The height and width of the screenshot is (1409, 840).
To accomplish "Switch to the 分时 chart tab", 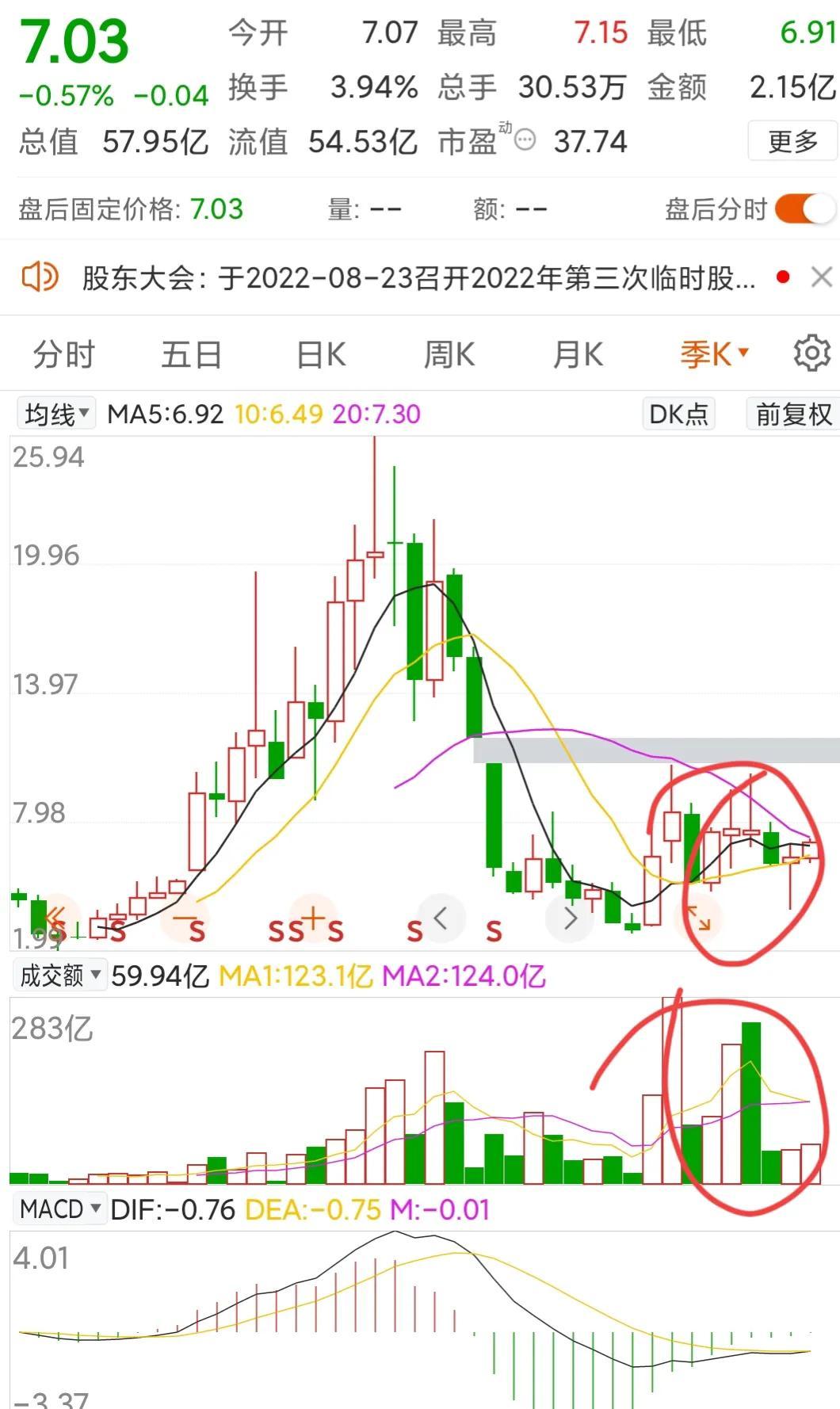I will pos(63,354).
